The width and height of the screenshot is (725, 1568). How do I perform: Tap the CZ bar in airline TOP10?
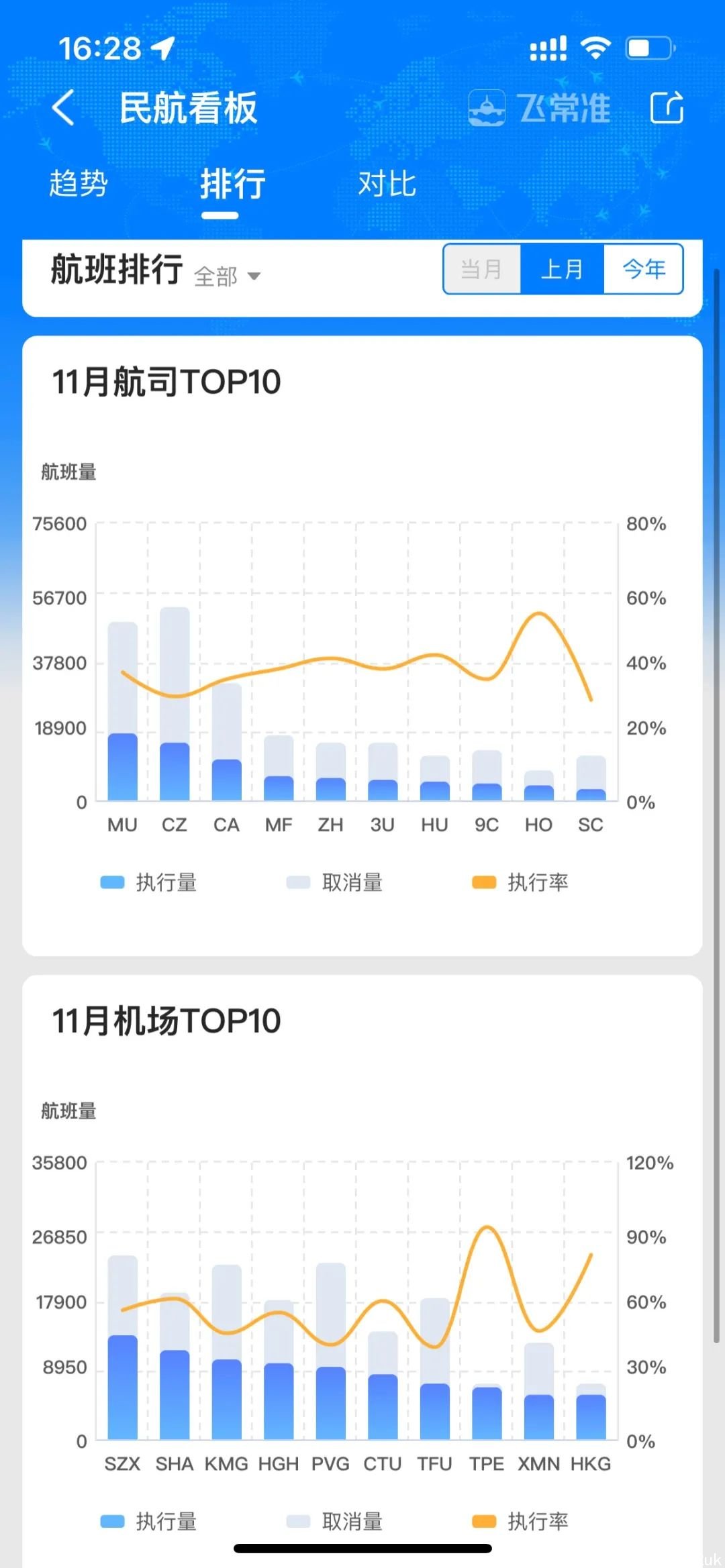[175, 703]
